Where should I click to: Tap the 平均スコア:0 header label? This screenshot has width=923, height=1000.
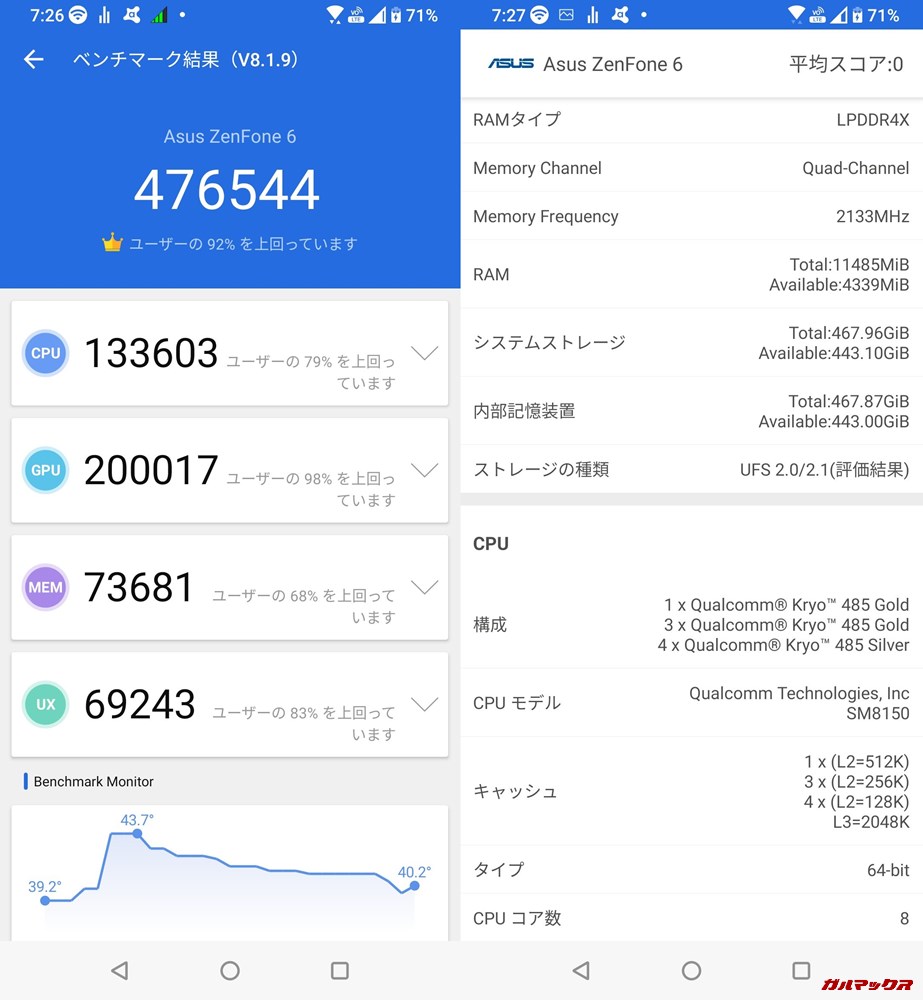point(844,63)
